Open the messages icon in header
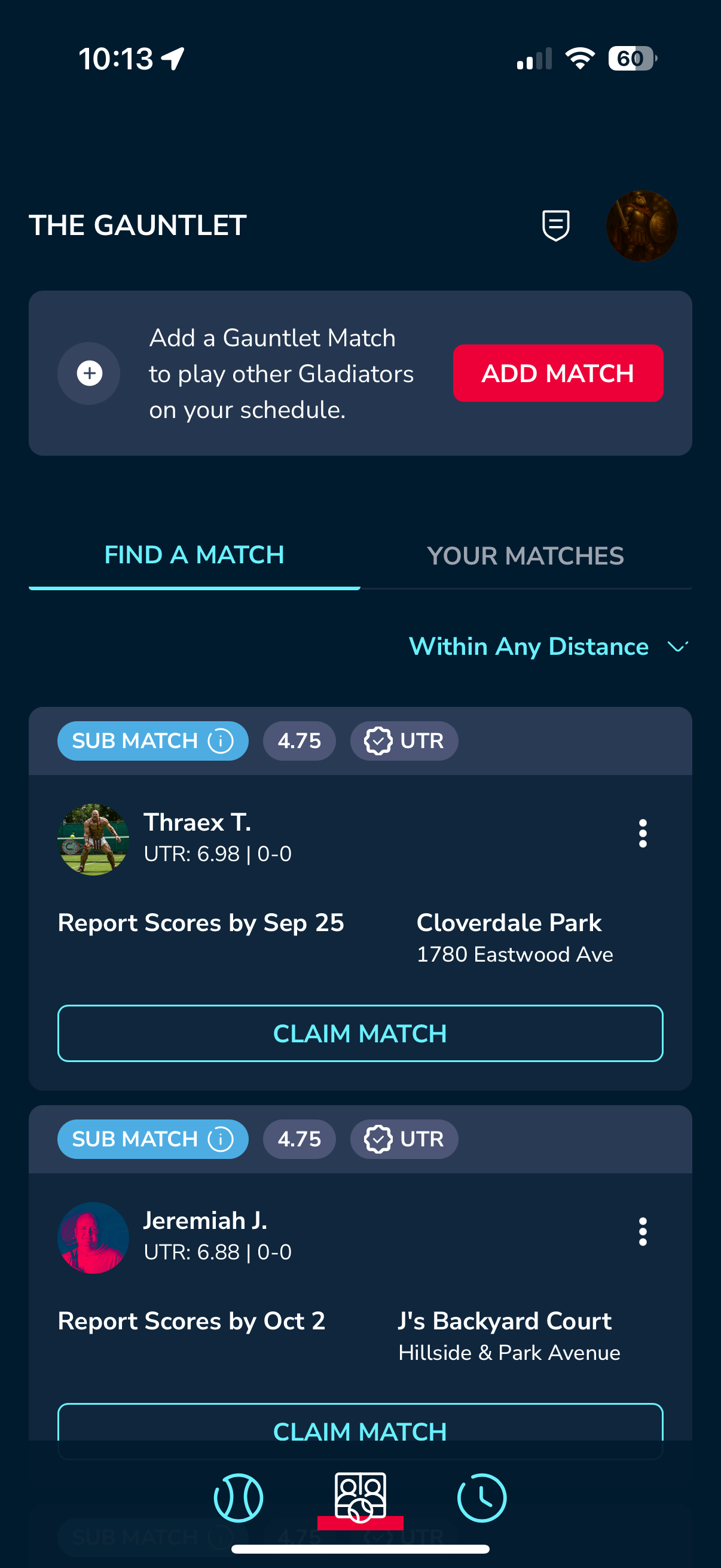Screen dimensions: 721x1568 tap(555, 225)
